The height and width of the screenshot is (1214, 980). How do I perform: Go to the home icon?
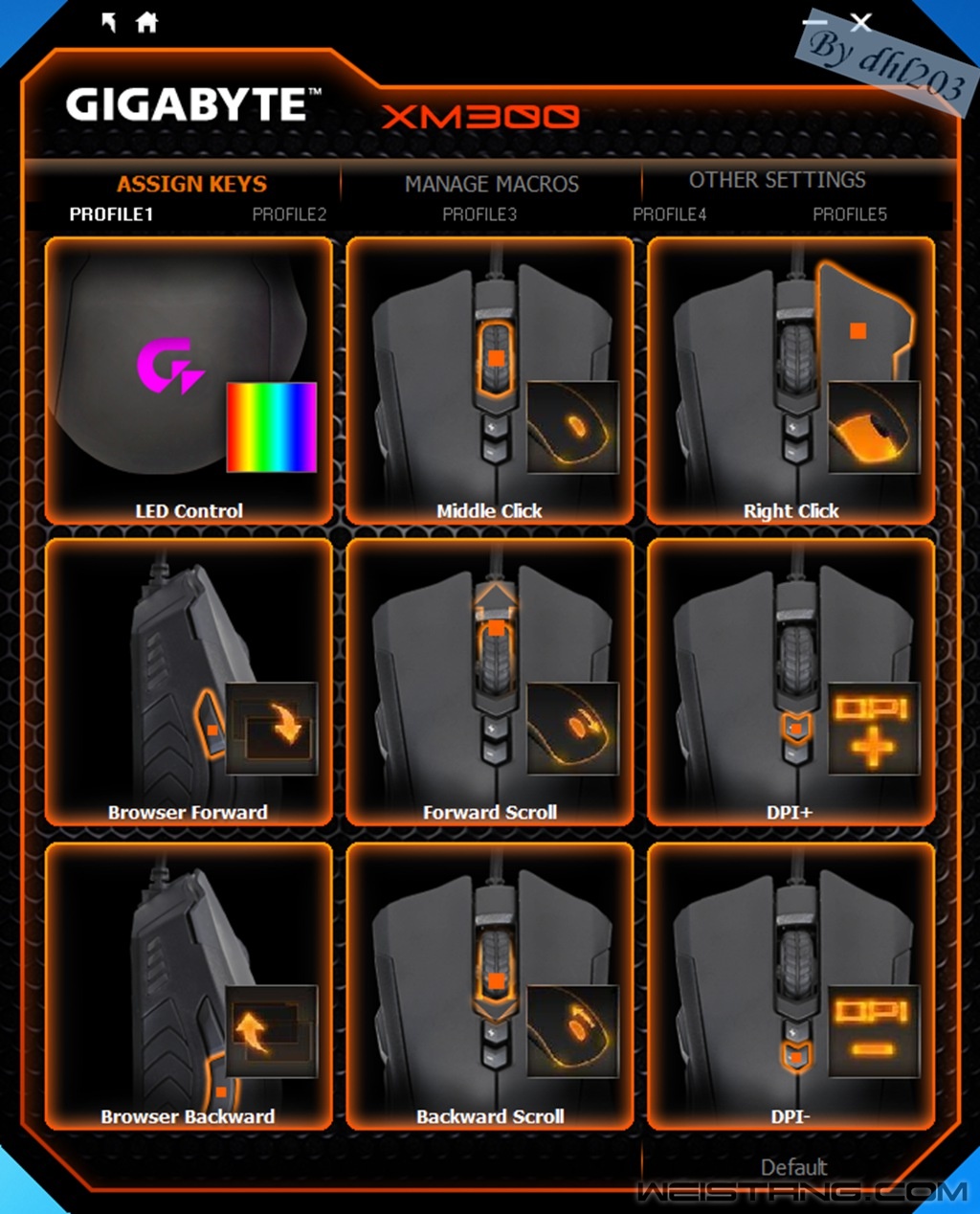tap(146, 22)
